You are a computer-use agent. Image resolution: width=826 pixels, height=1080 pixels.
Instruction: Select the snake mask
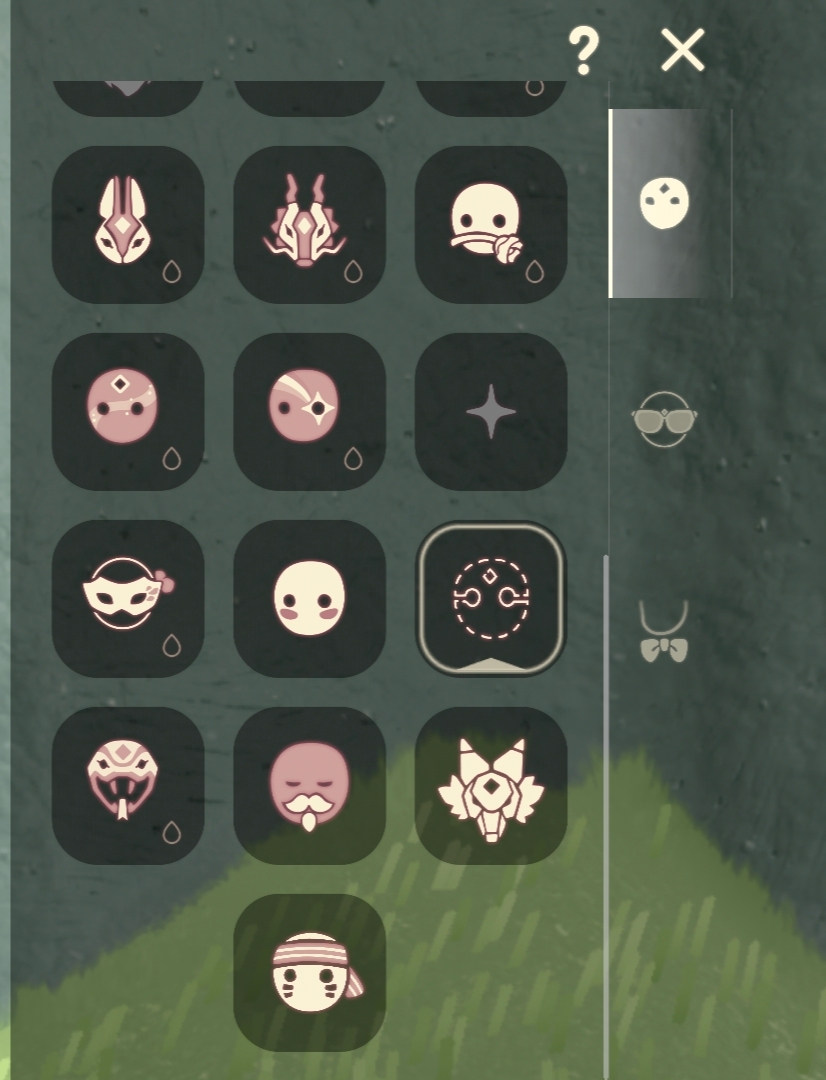tap(127, 785)
